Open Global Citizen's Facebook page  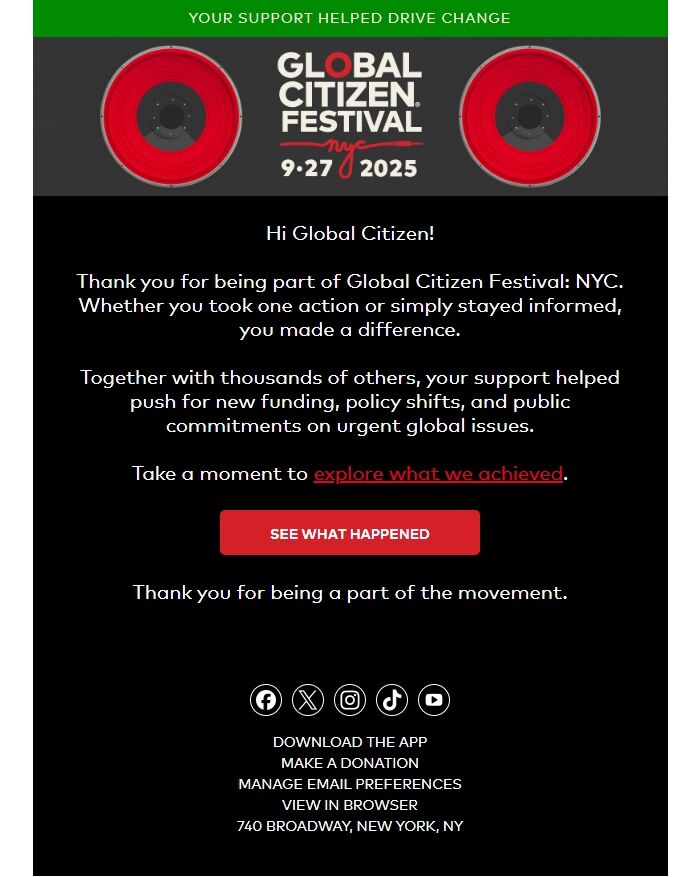click(x=266, y=700)
